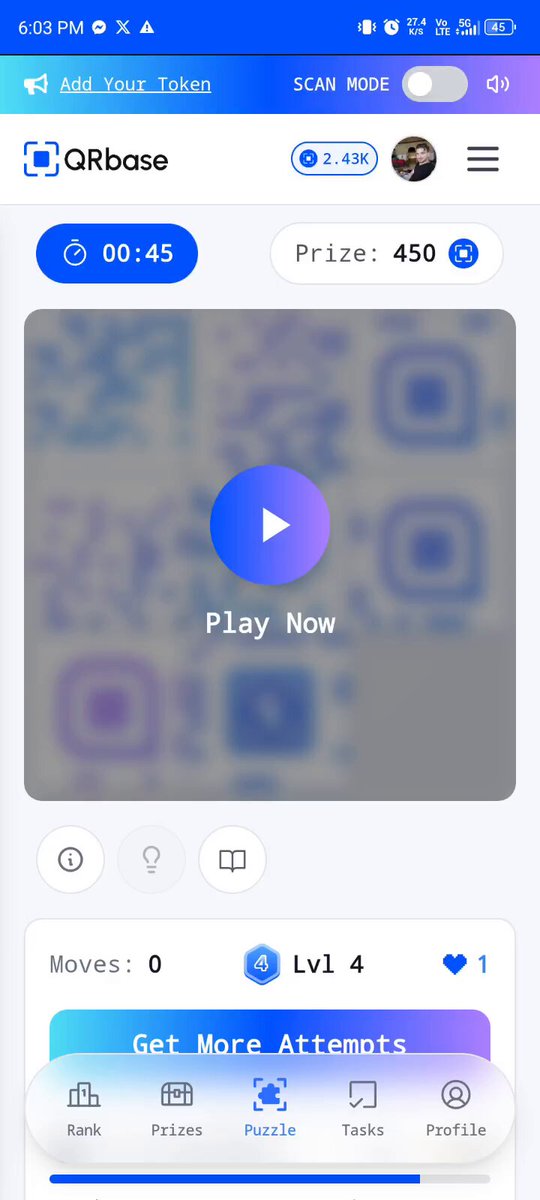
Task: Tap Get More Attempts
Action: click(270, 1040)
